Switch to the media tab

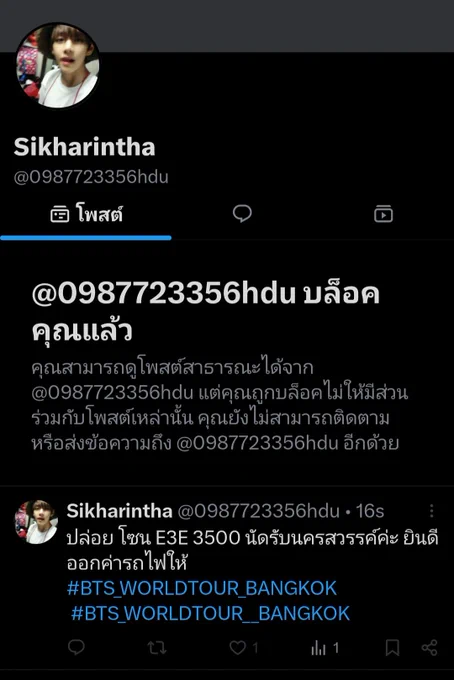(383, 214)
